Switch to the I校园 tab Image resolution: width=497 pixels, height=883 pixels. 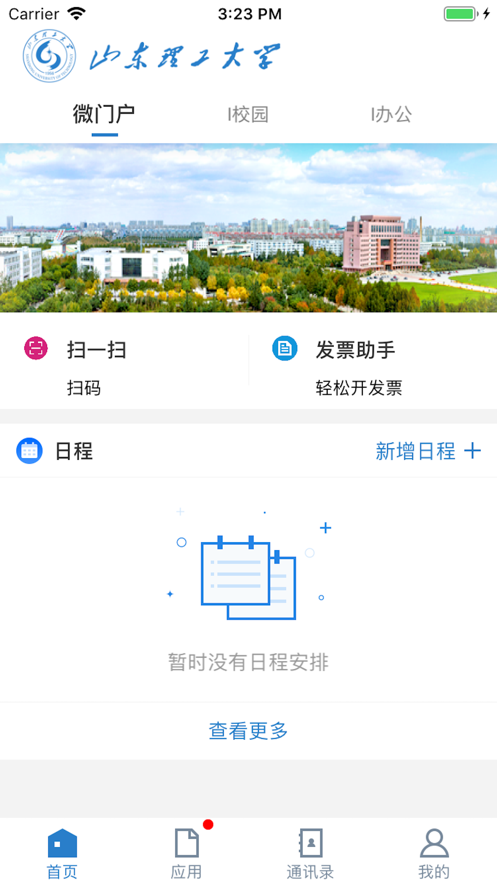[248, 115]
